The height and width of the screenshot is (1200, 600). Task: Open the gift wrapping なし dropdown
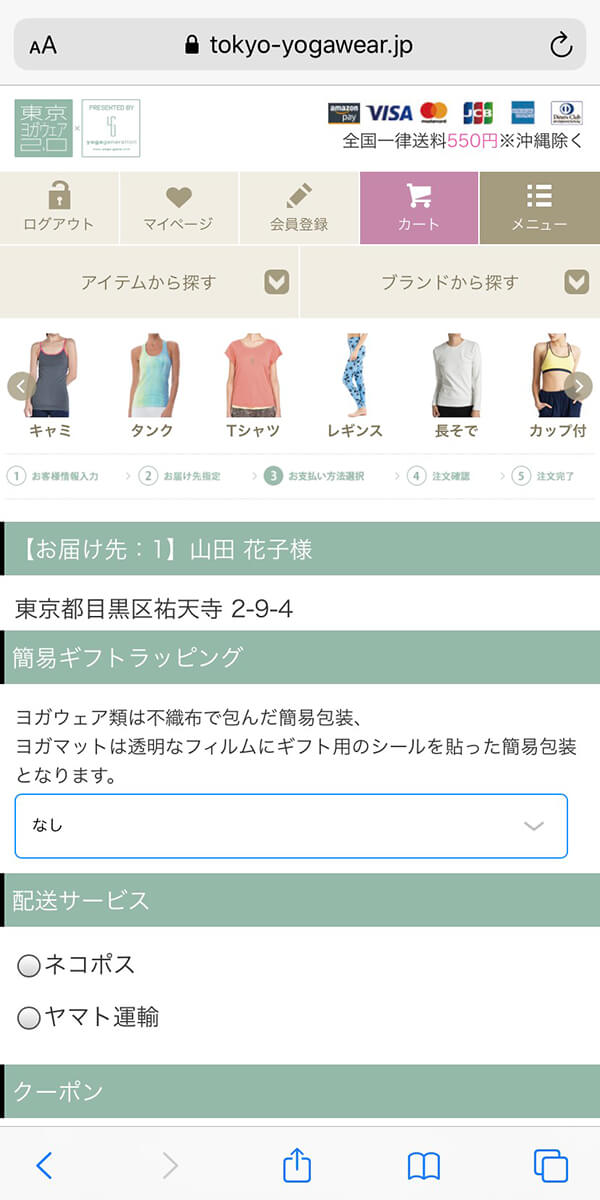(x=291, y=826)
